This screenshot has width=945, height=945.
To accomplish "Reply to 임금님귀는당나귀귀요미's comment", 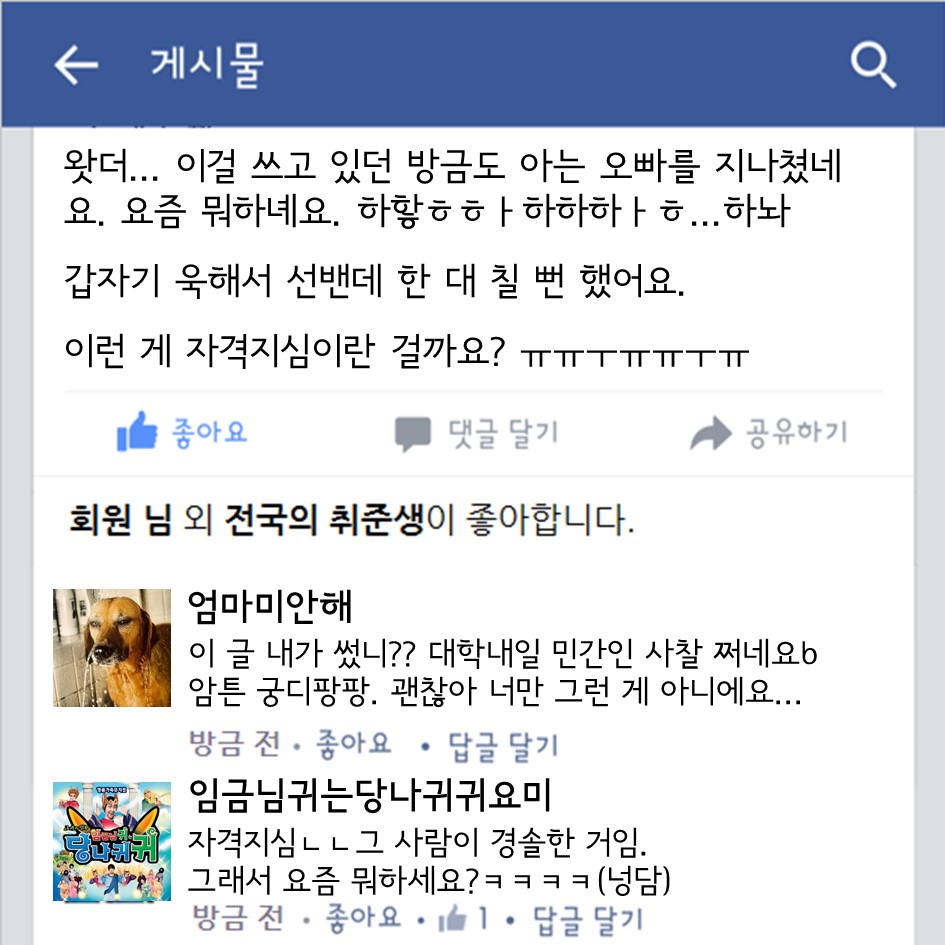I will 587,918.
